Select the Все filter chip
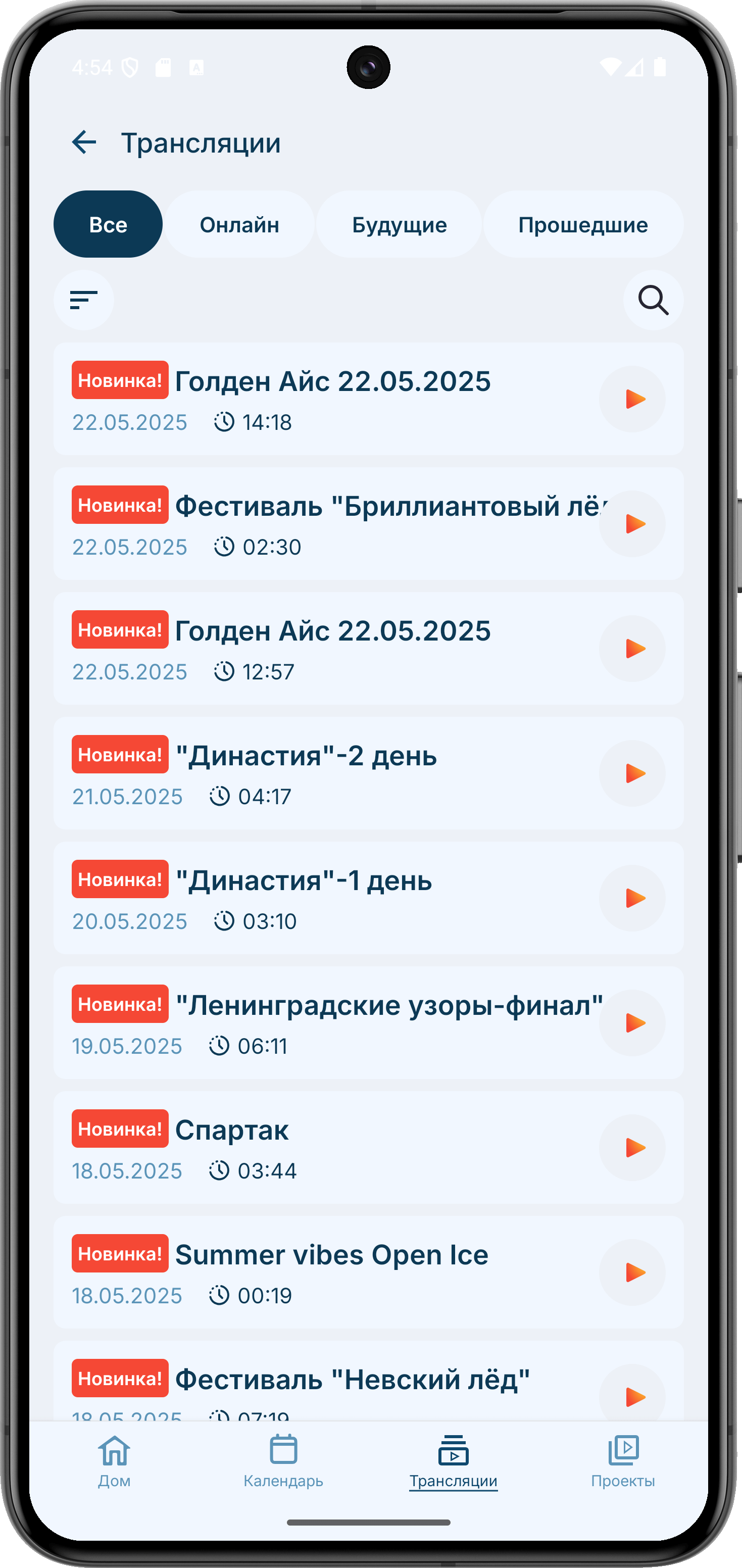This screenshot has height=1568, width=742. point(108,225)
